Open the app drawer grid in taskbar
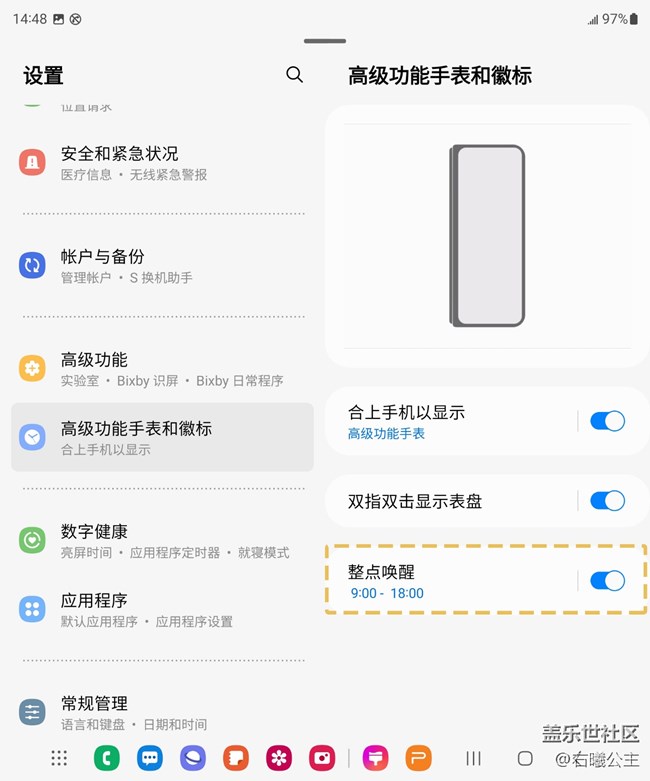Screen dimensions: 650x781 point(59,758)
